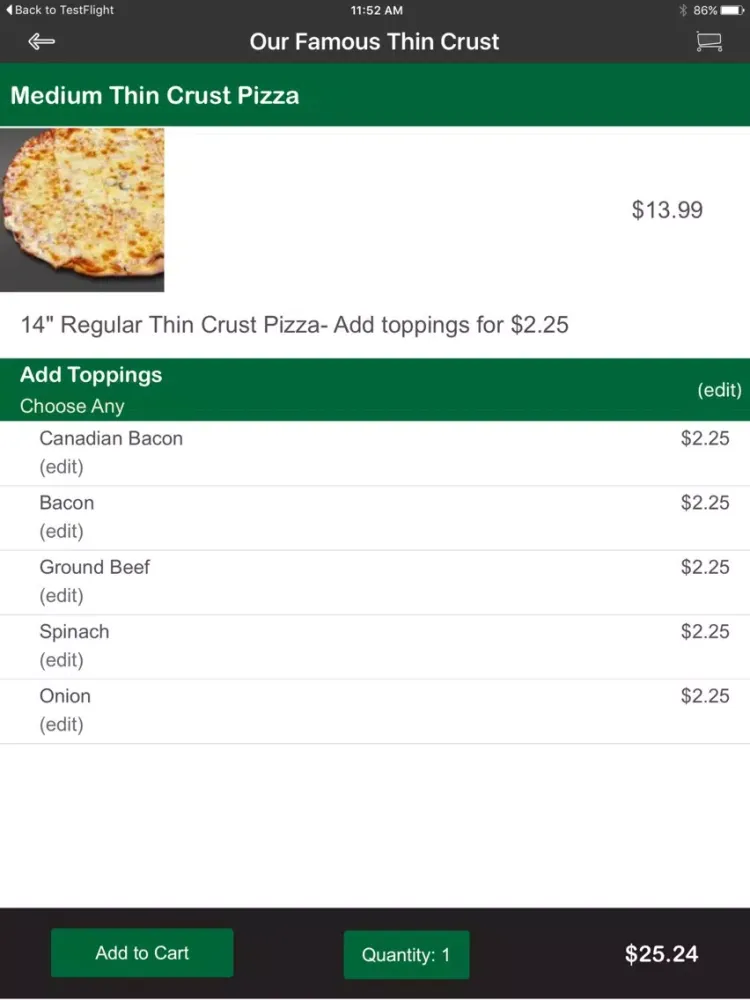Select the Ground Beef topping row
The height and width of the screenshot is (1000, 750).
94,567
